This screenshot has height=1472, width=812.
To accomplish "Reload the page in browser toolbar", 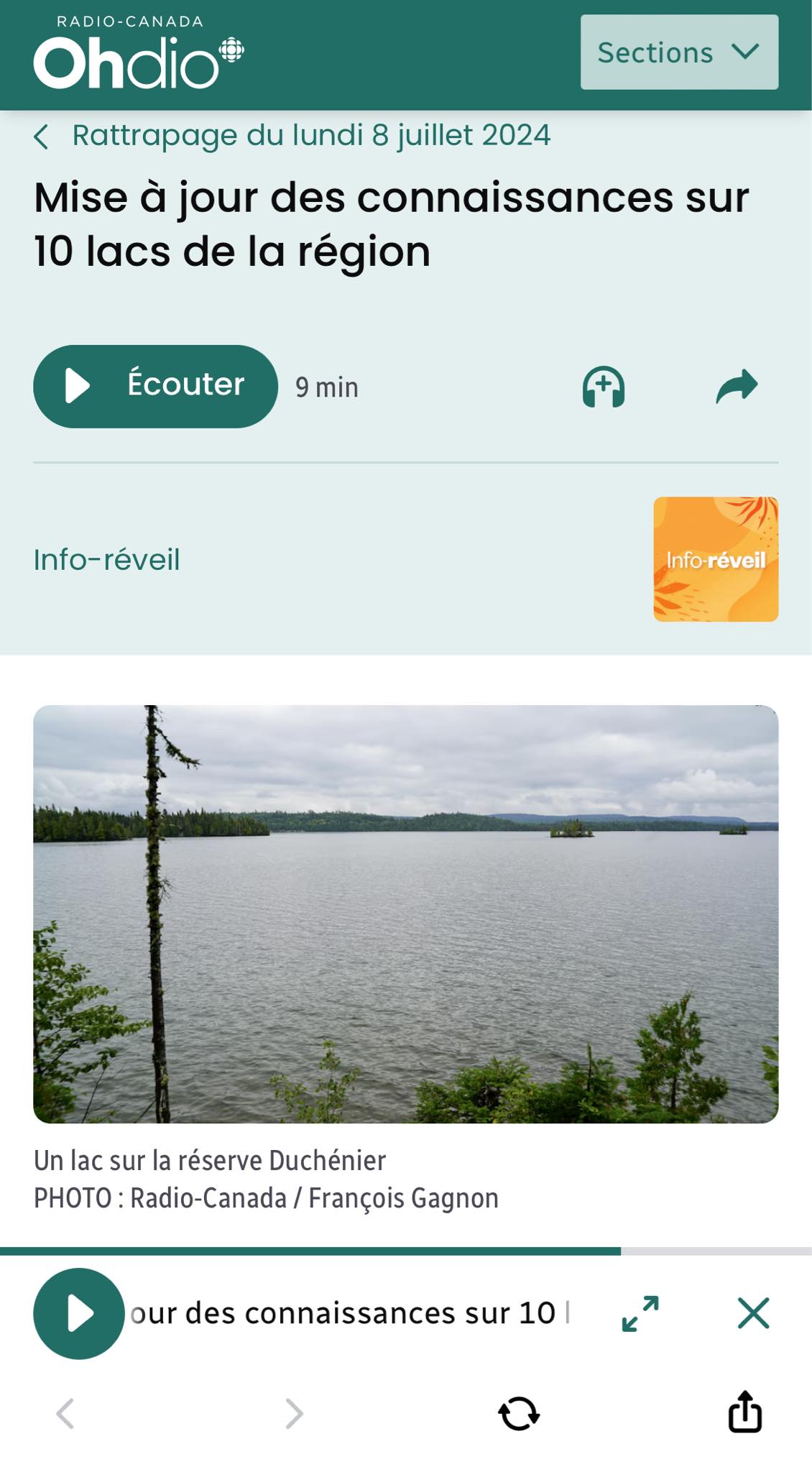I will click(519, 1413).
